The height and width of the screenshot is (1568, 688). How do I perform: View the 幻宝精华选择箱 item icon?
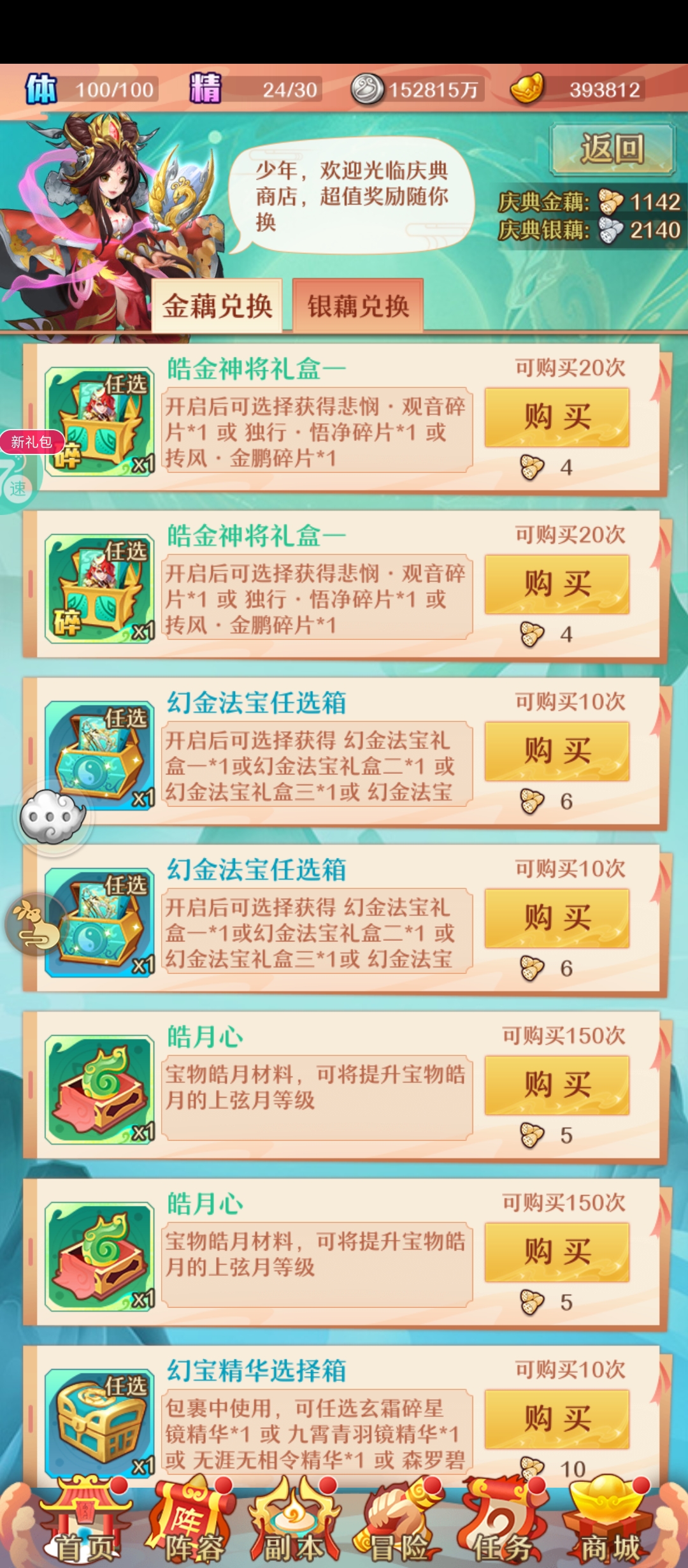[100, 1421]
